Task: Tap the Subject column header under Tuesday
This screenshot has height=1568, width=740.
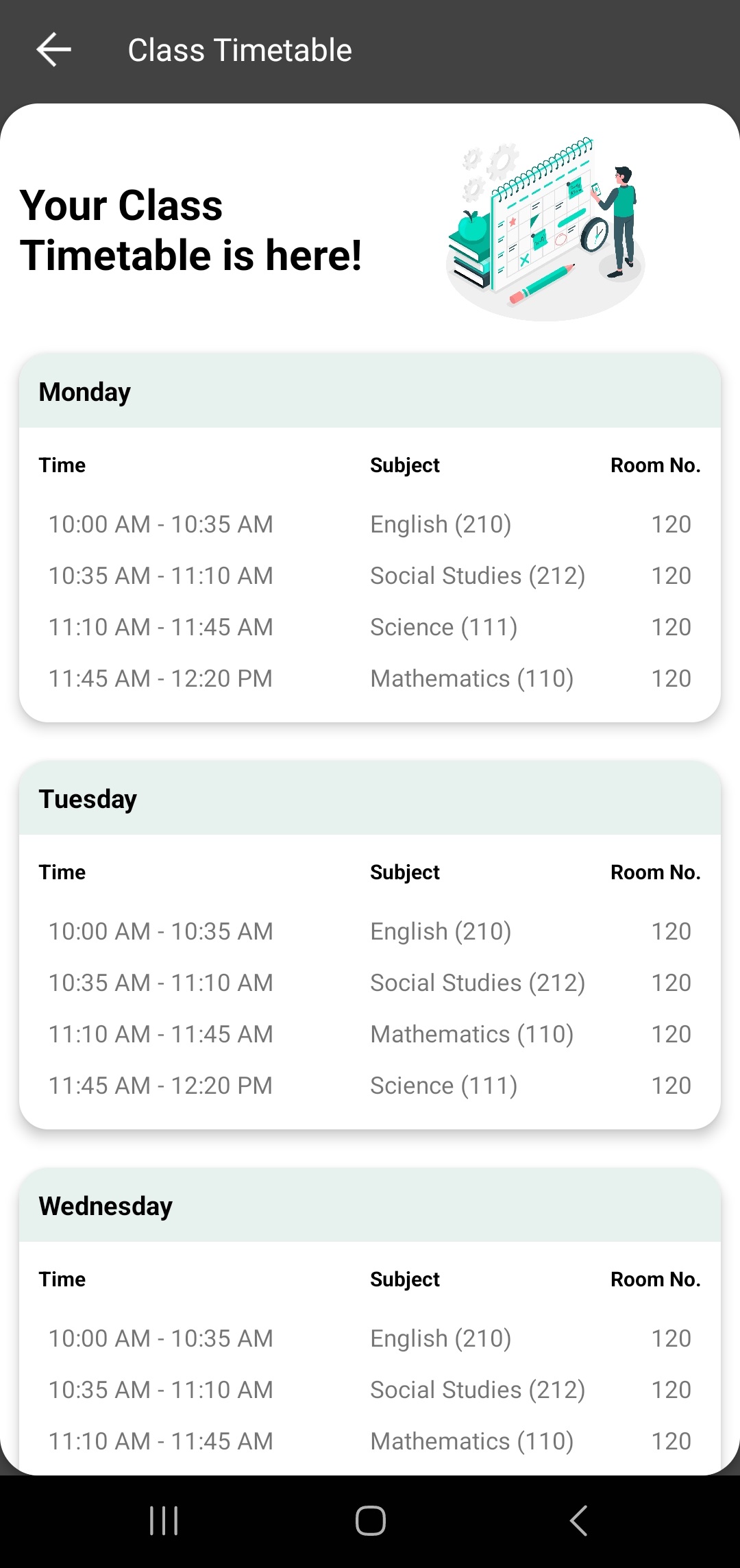Action: tap(404, 872)
